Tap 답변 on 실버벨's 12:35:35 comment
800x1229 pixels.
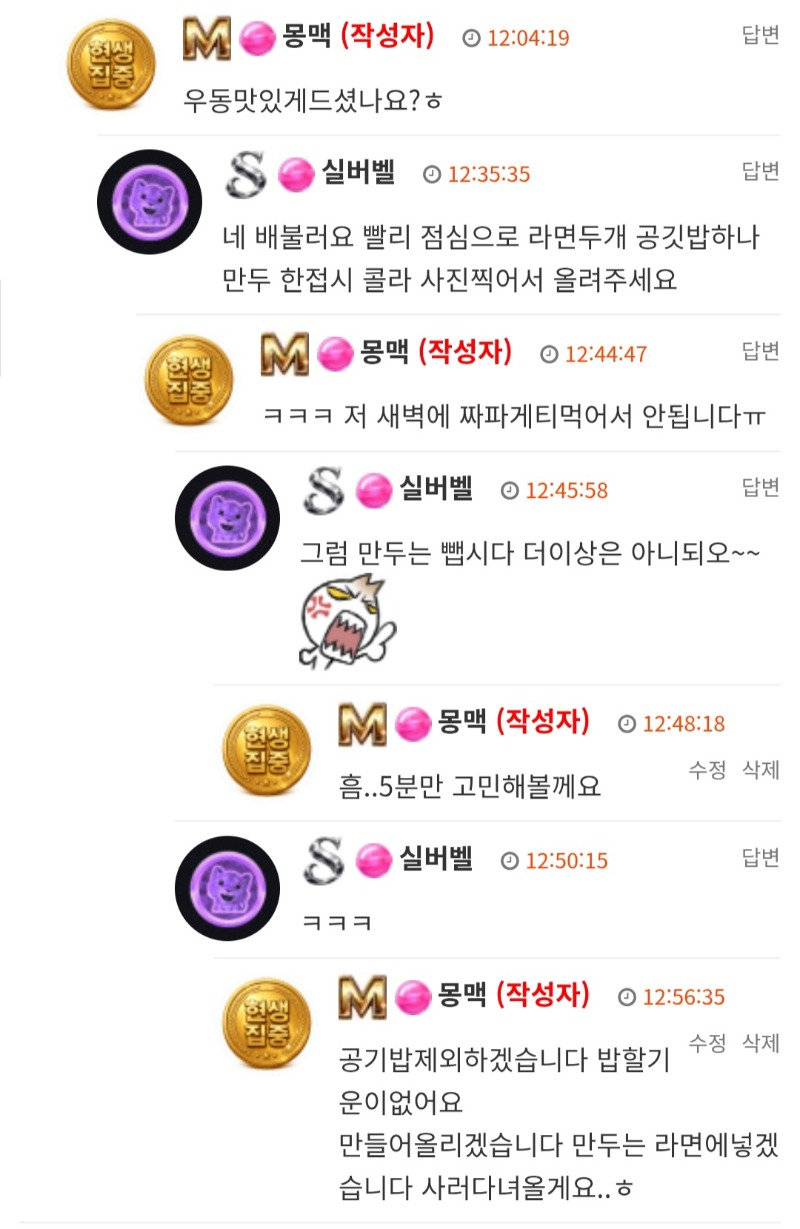760,172
